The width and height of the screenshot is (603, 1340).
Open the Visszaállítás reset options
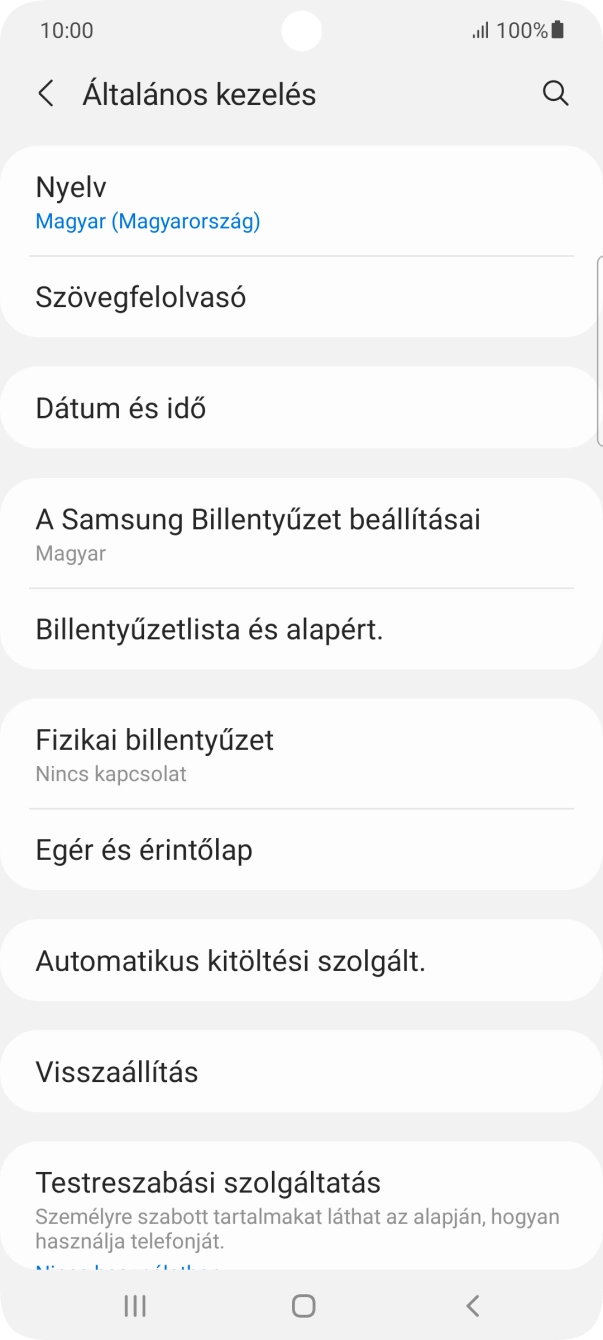(300, 1072)
